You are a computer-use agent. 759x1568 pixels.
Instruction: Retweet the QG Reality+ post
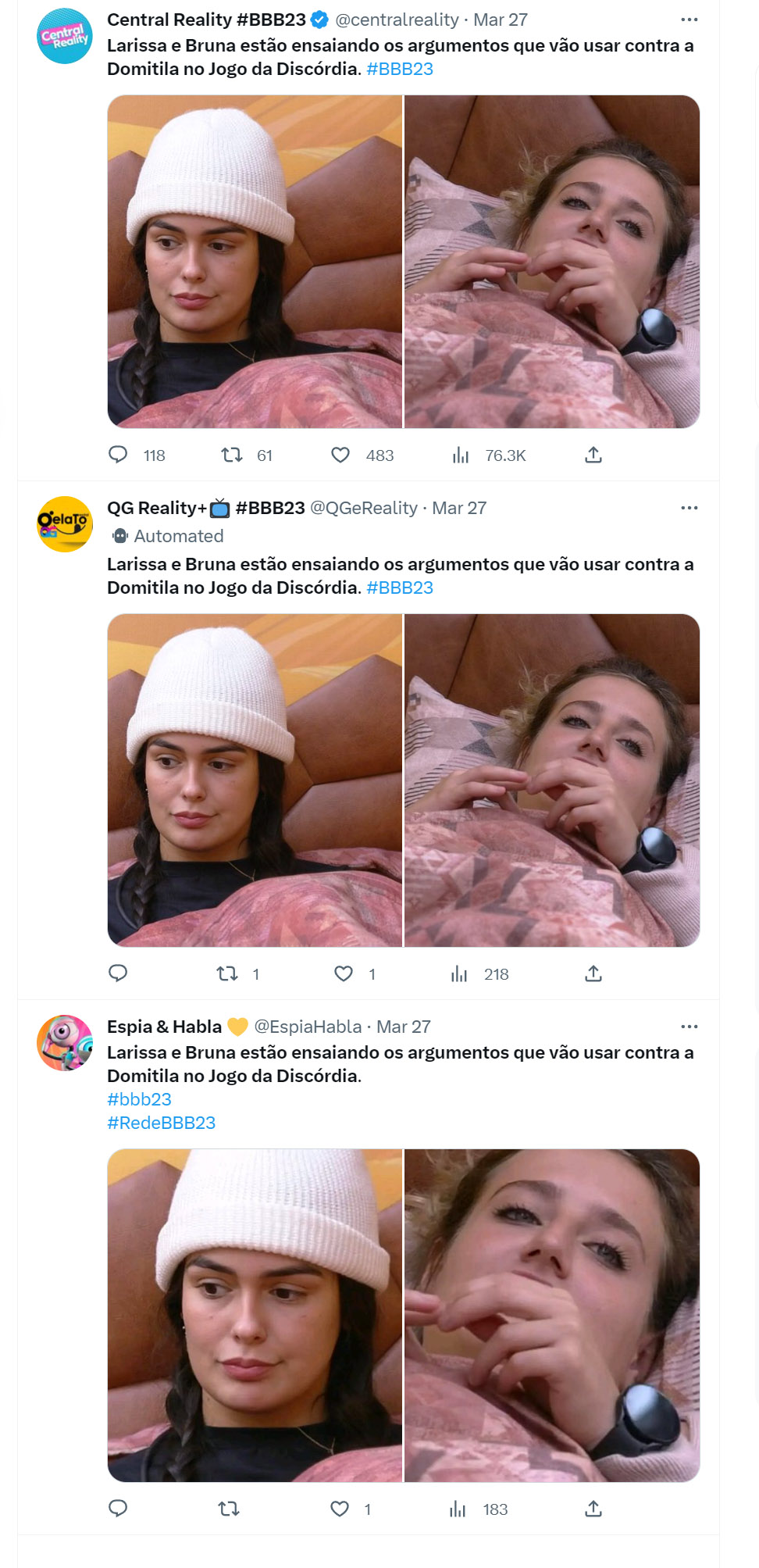pos(227,973)
